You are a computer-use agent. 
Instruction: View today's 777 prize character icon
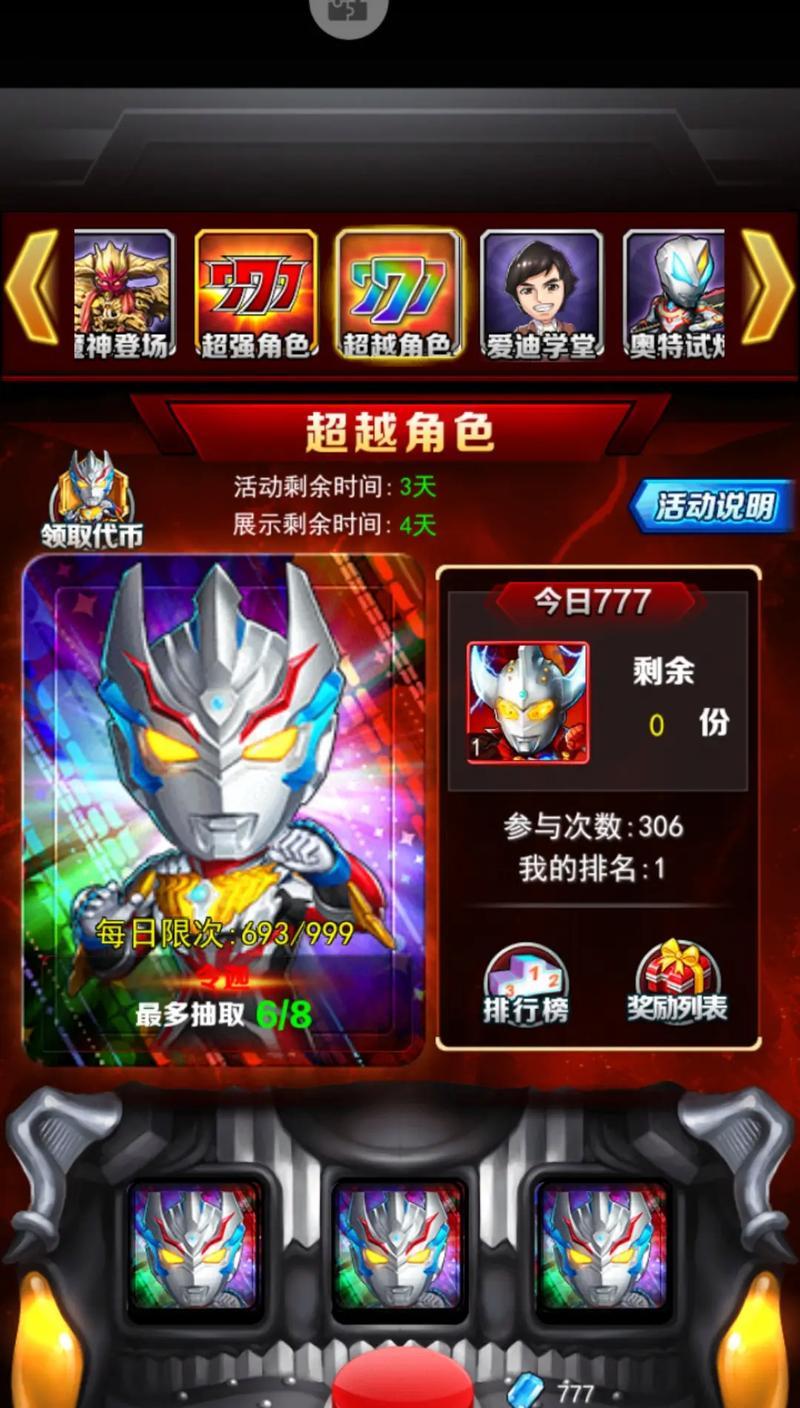[528, 703]
